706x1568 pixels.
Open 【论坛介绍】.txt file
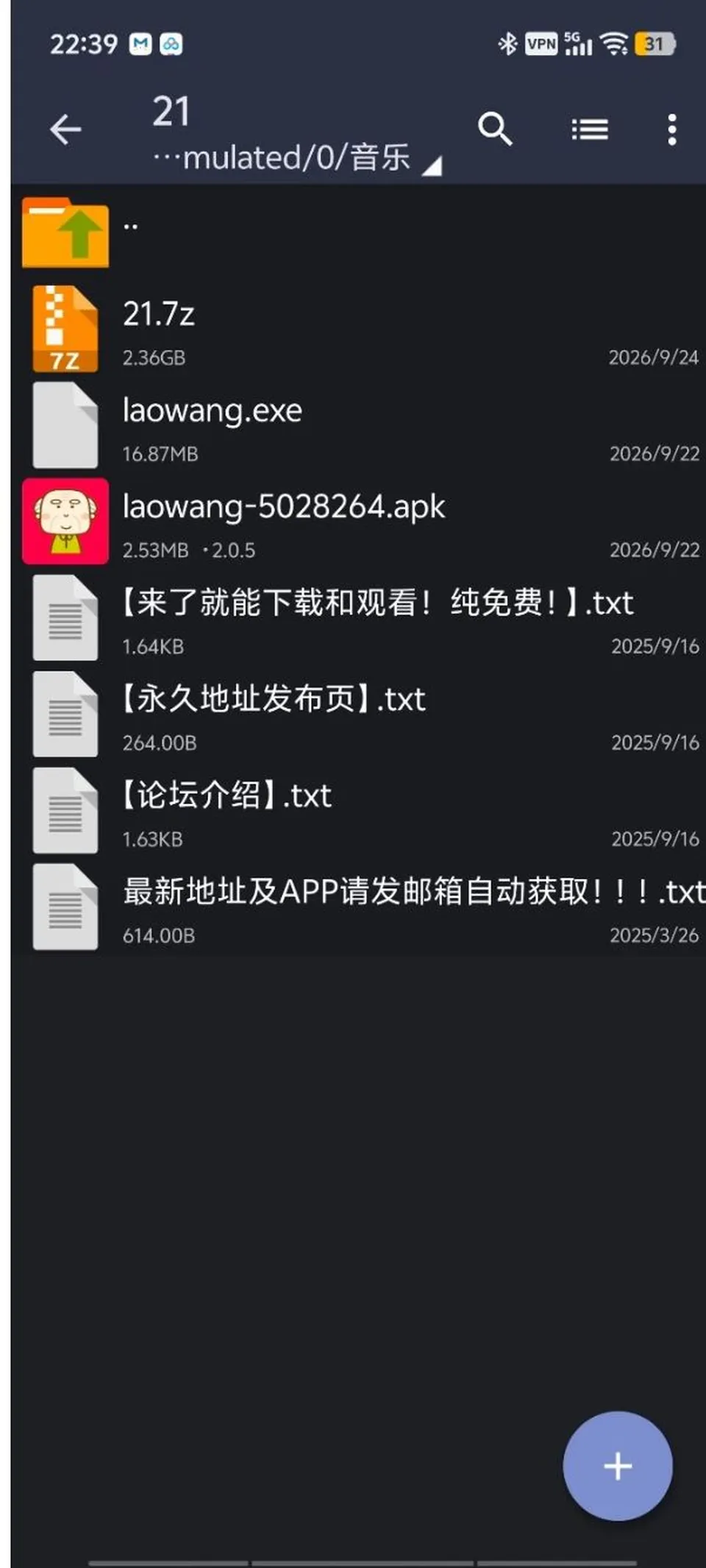point(358,811)
